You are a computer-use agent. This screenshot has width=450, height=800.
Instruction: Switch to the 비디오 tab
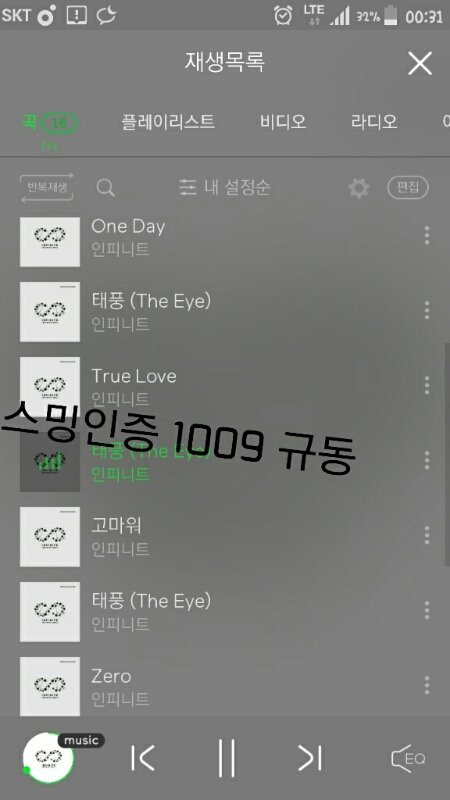coord(283,122)
